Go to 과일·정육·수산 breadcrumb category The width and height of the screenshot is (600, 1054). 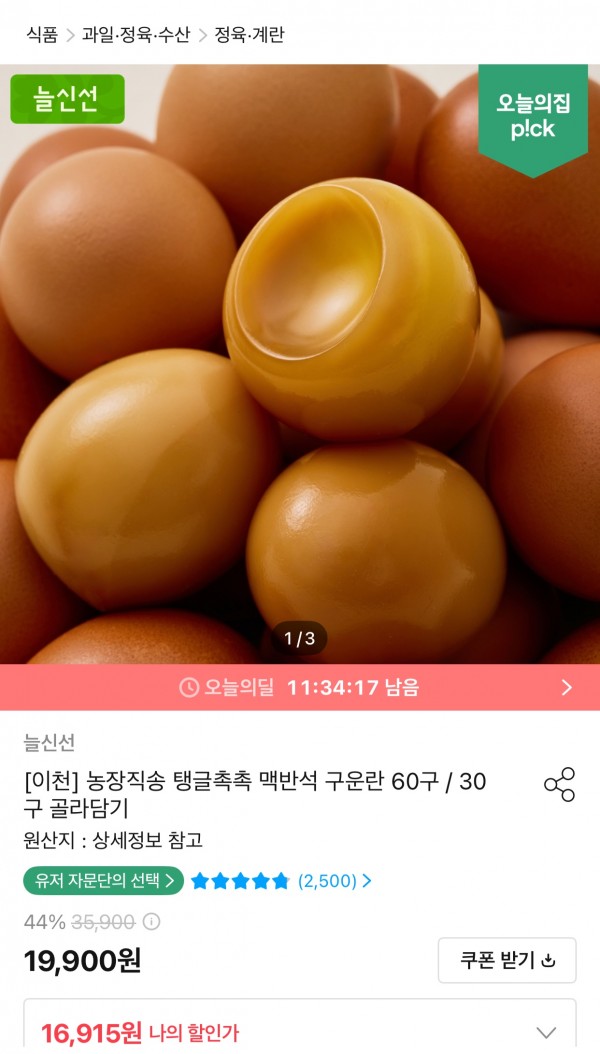click(x=136, y=35)
